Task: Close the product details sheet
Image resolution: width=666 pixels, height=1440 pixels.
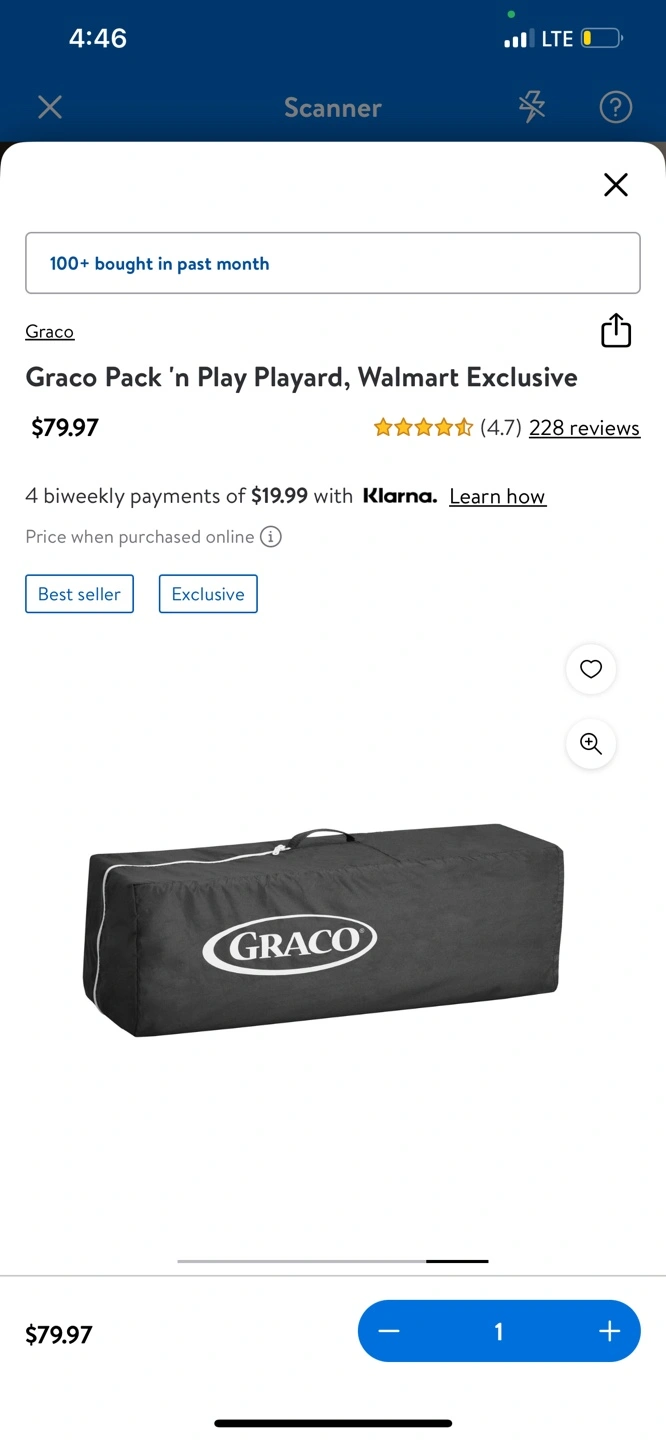Action: pyautogui.click(x=615, y=185)
